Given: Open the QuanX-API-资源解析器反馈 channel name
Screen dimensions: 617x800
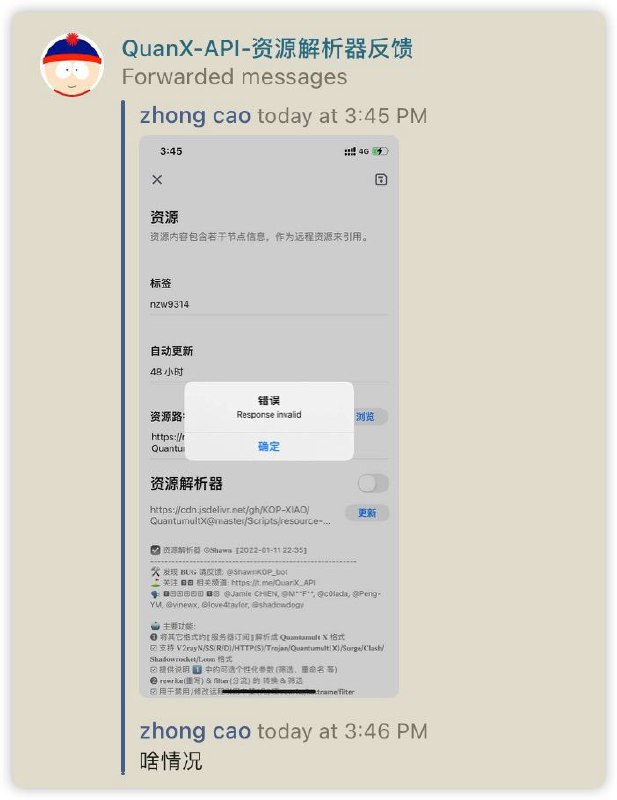Looking at the screenshot, I should coord(267,48).
